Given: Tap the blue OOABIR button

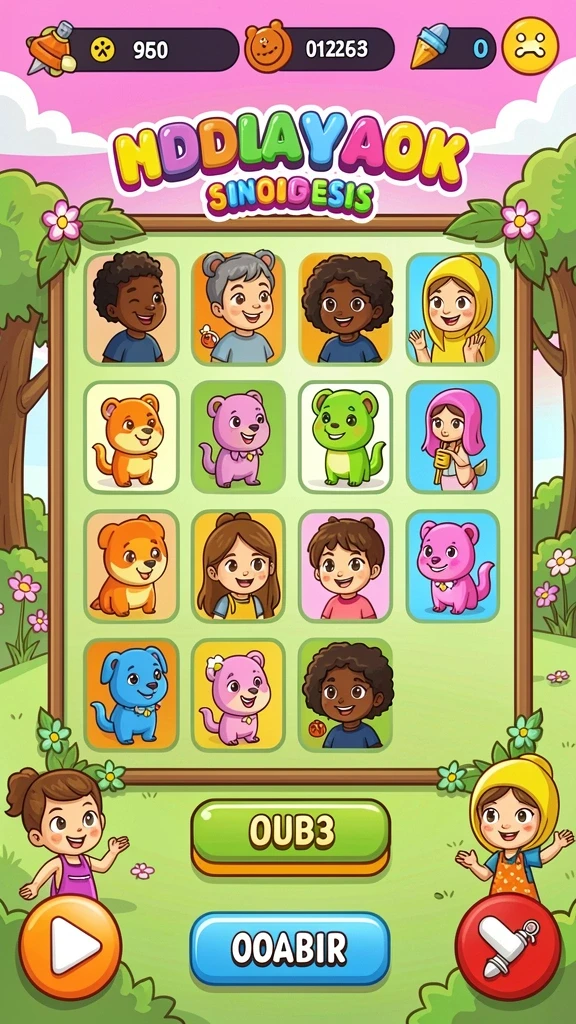Looking at the screenshot, I should pos(291,949).
